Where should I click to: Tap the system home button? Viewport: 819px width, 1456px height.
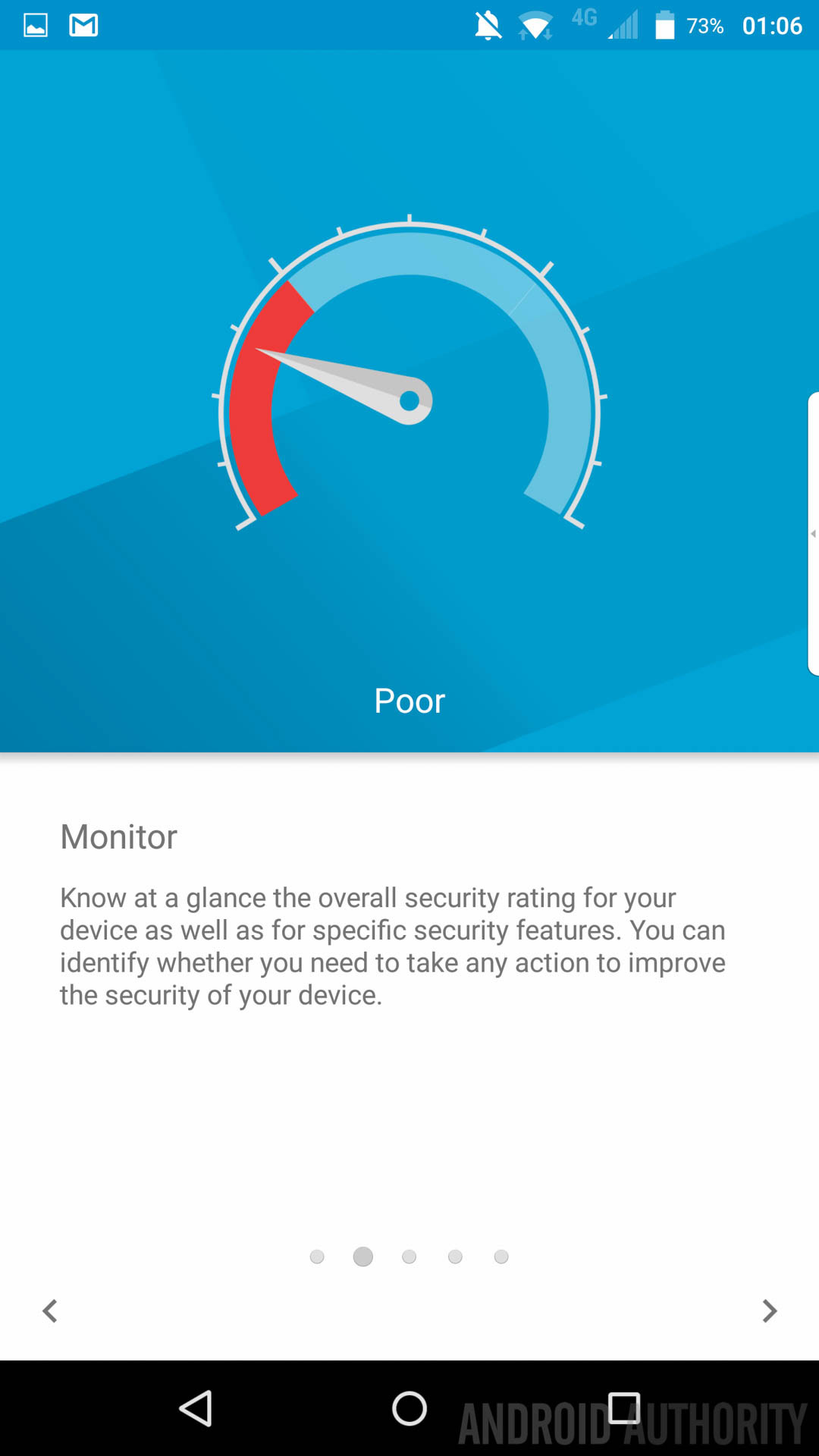409,1409
